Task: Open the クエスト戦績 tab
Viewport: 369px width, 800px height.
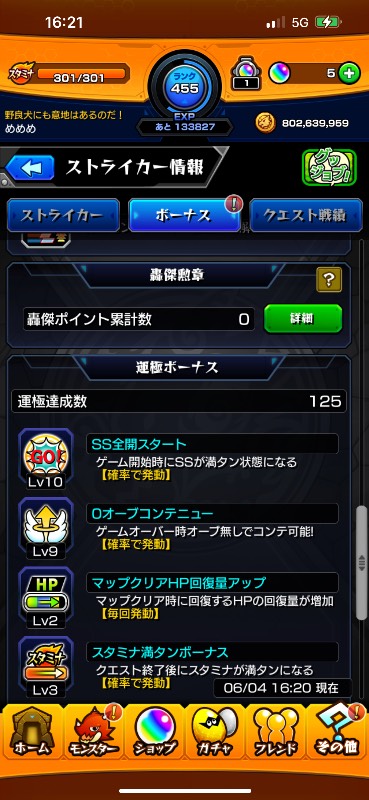Action: click(x=306, y=215)
